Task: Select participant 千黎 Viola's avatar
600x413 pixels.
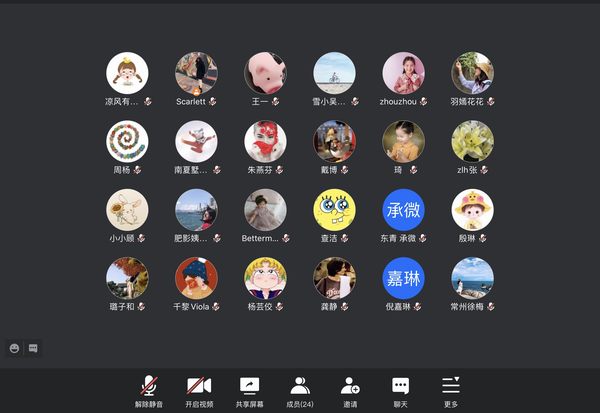Action: click(196, 278)
